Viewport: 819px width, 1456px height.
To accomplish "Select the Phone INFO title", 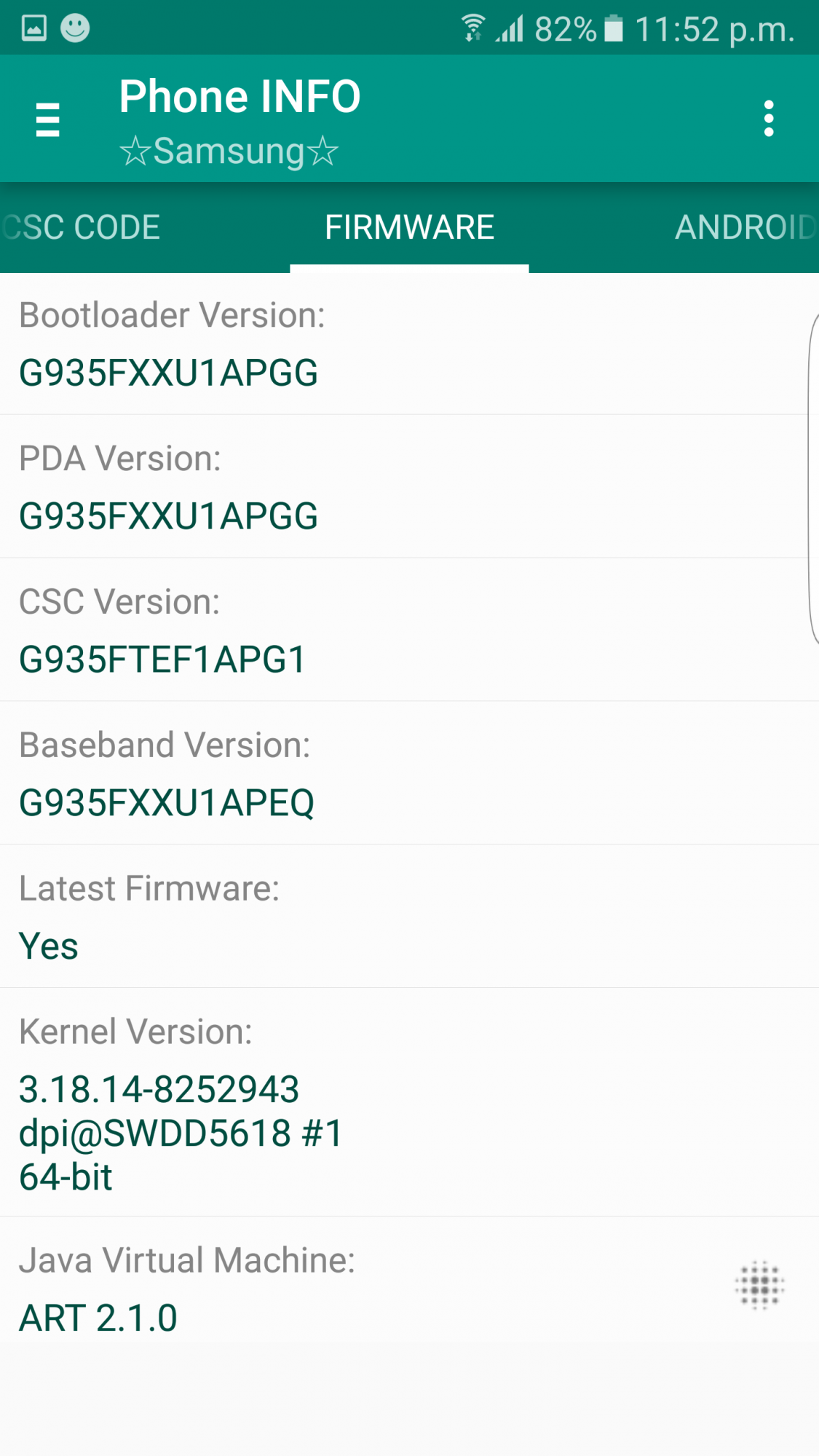I will [x=240, y=95].
